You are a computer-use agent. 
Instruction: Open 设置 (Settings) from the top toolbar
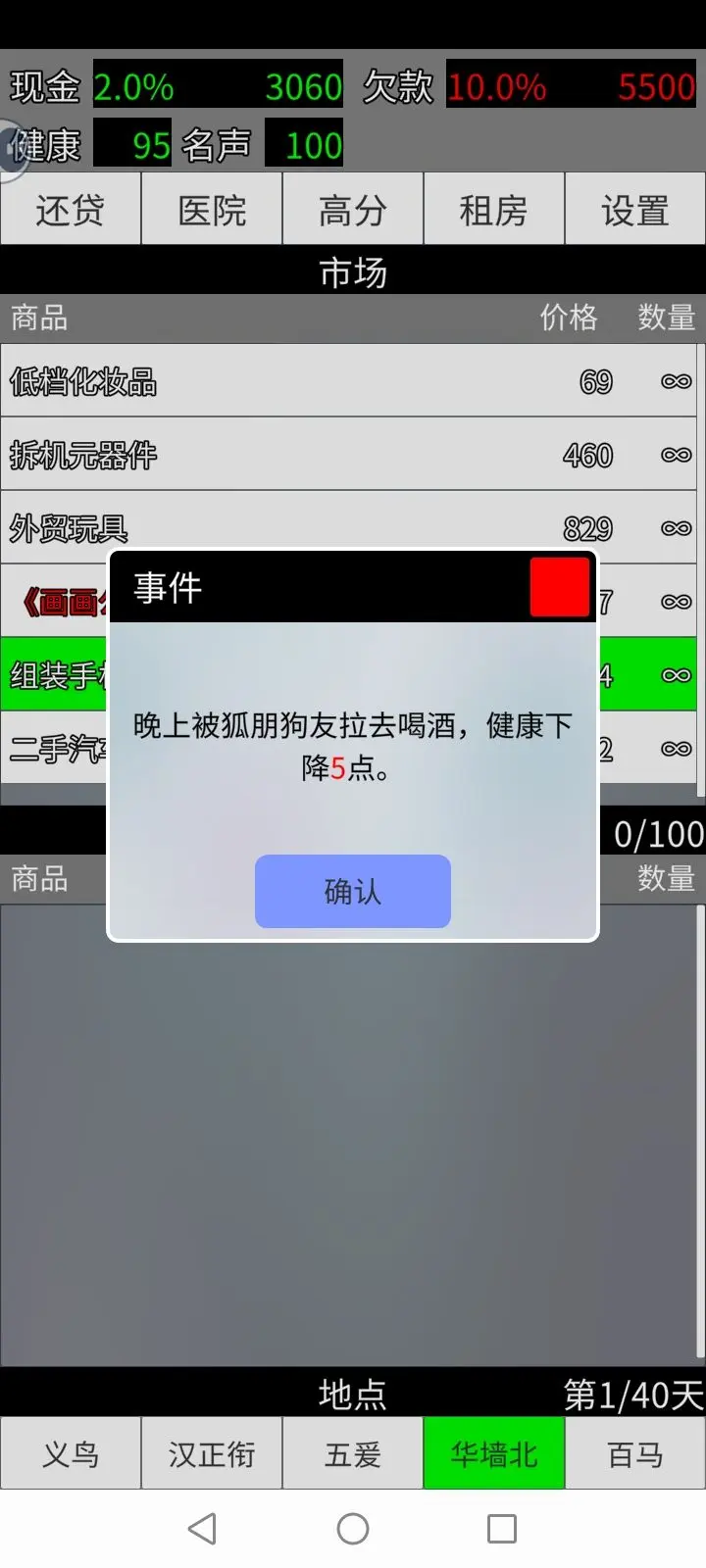point(634,209)
